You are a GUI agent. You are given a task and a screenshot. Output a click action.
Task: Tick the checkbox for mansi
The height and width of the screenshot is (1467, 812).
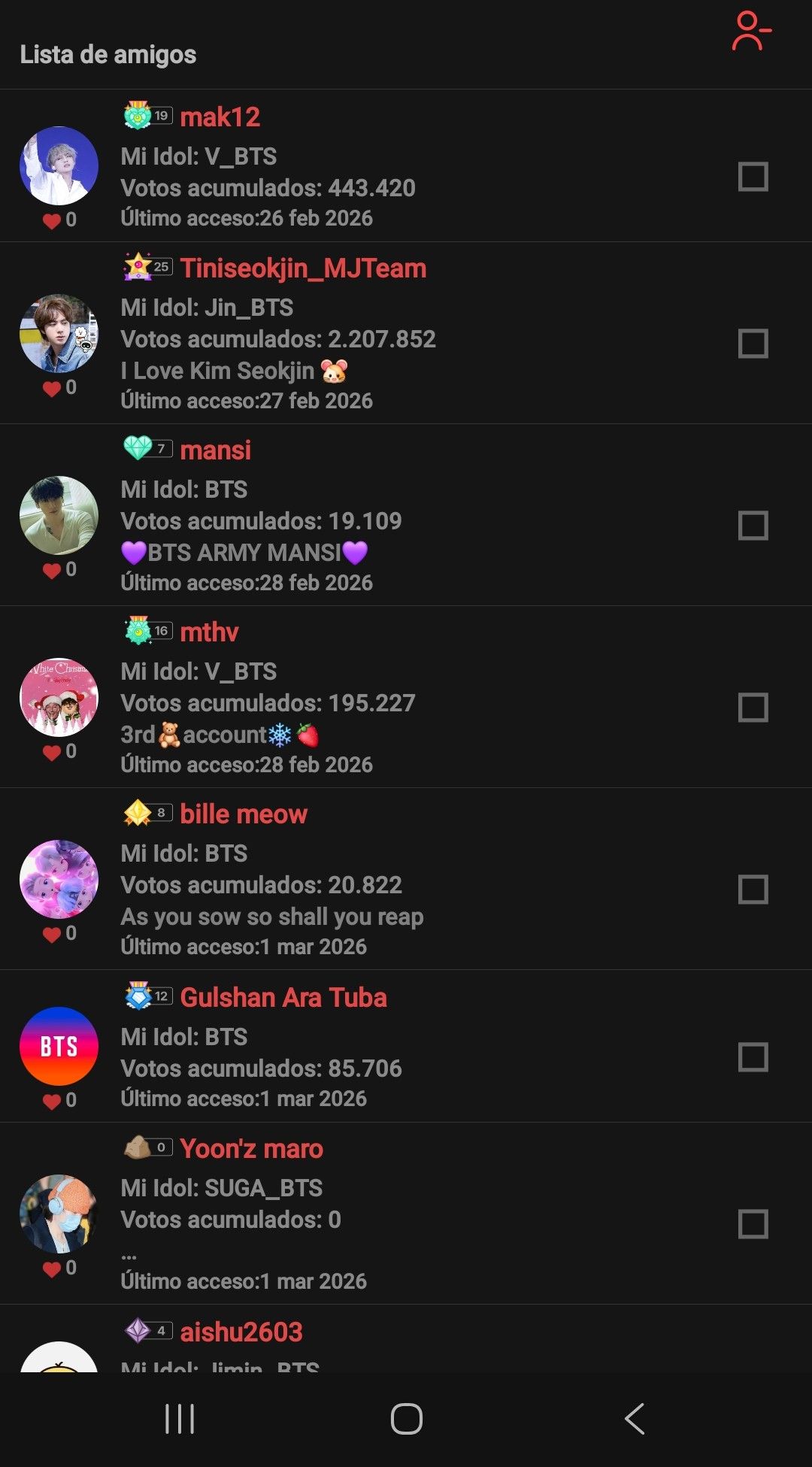click(x=753, y=526)
